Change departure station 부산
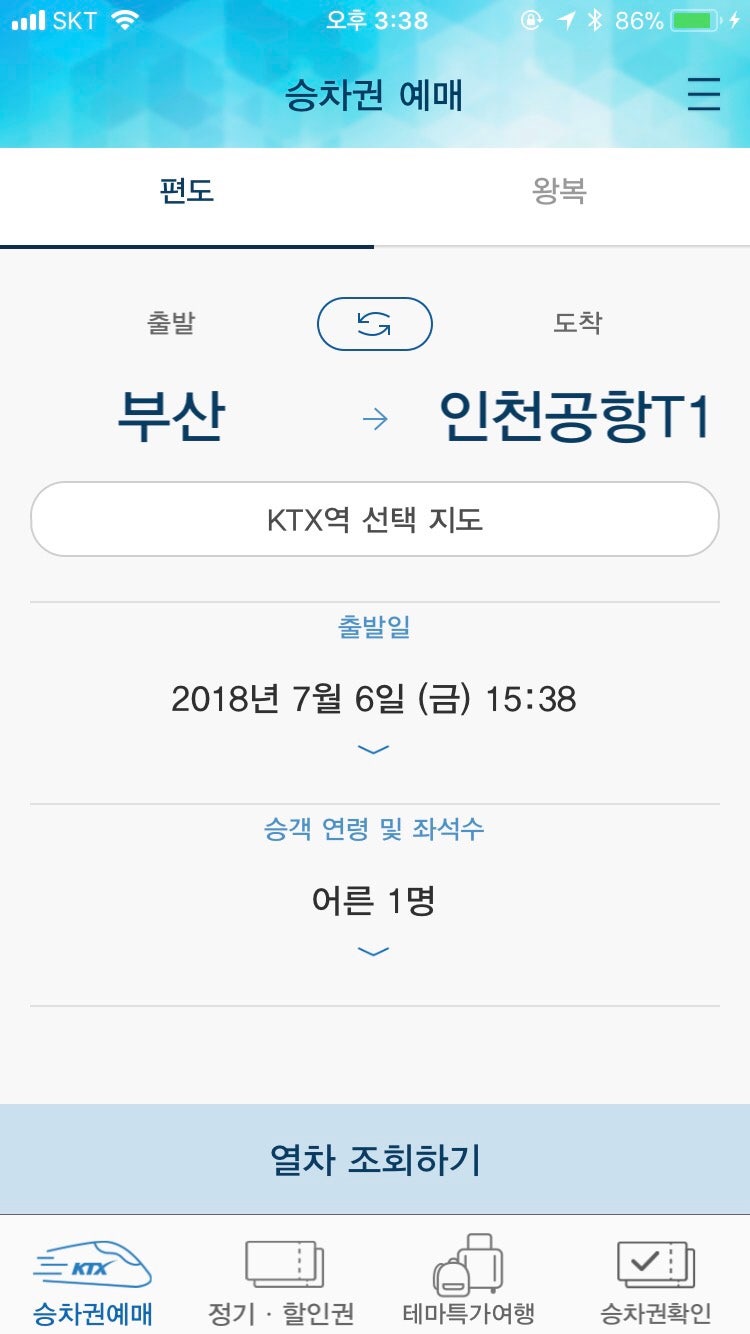The height and width of the screenshot is (1334, 750). coord(171,416)
